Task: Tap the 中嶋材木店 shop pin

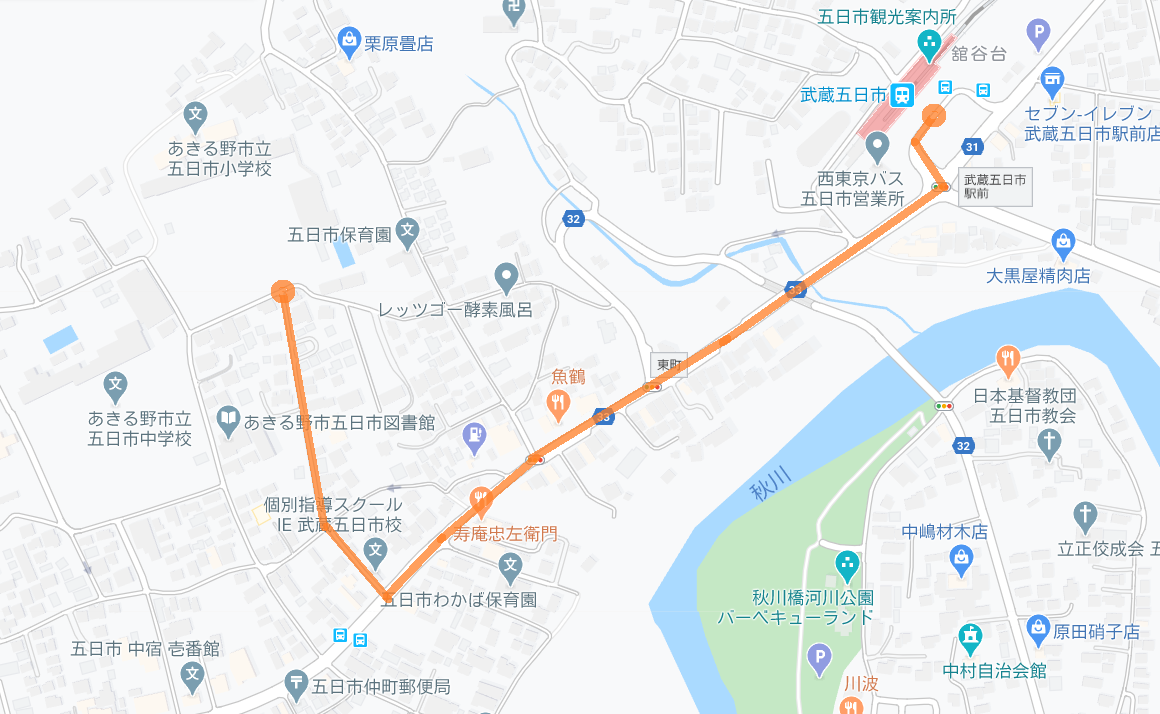Action: 963,561
